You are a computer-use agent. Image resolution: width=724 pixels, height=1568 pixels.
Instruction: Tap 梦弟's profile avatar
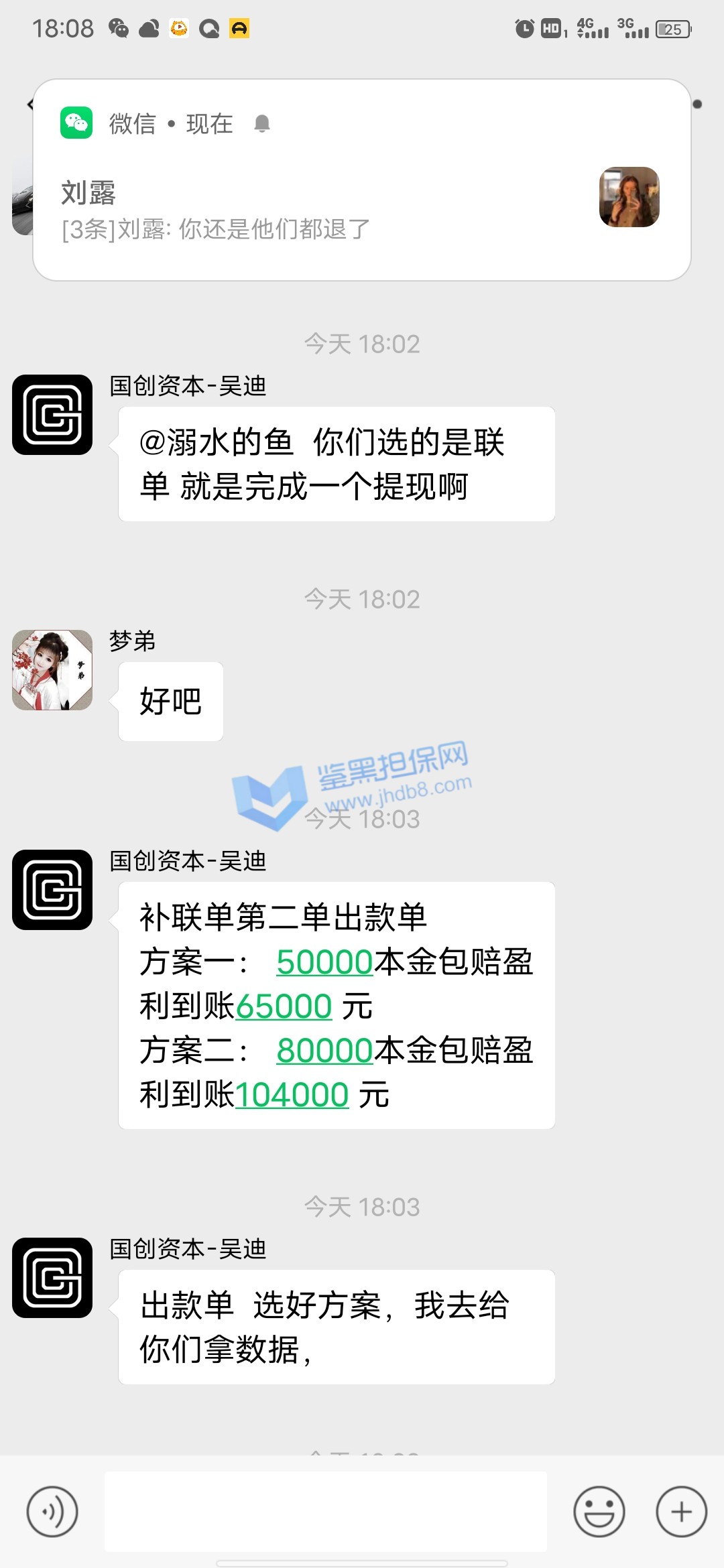click(x=52, y=669)
